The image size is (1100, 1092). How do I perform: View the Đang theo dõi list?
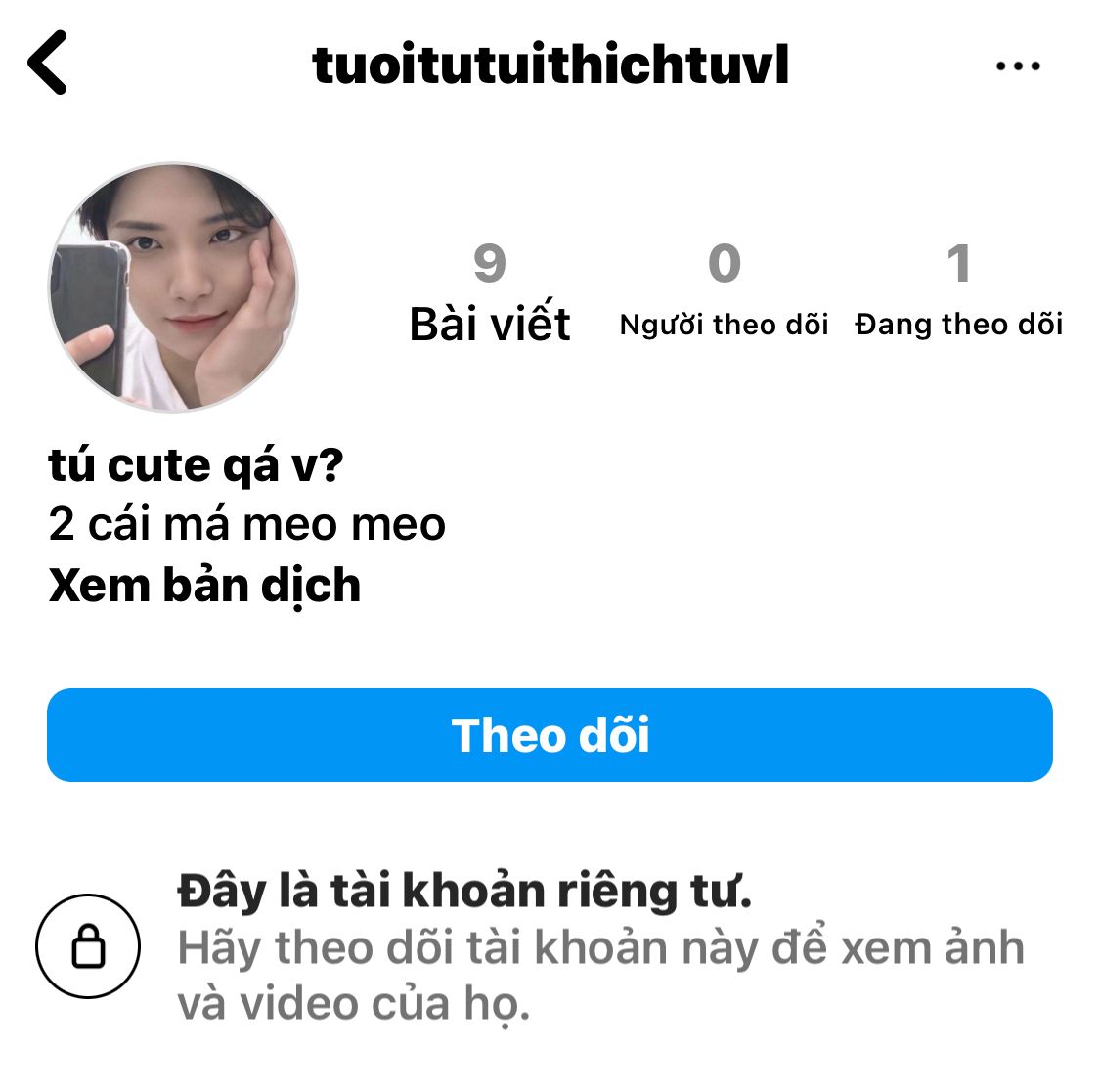click(958, 290)
